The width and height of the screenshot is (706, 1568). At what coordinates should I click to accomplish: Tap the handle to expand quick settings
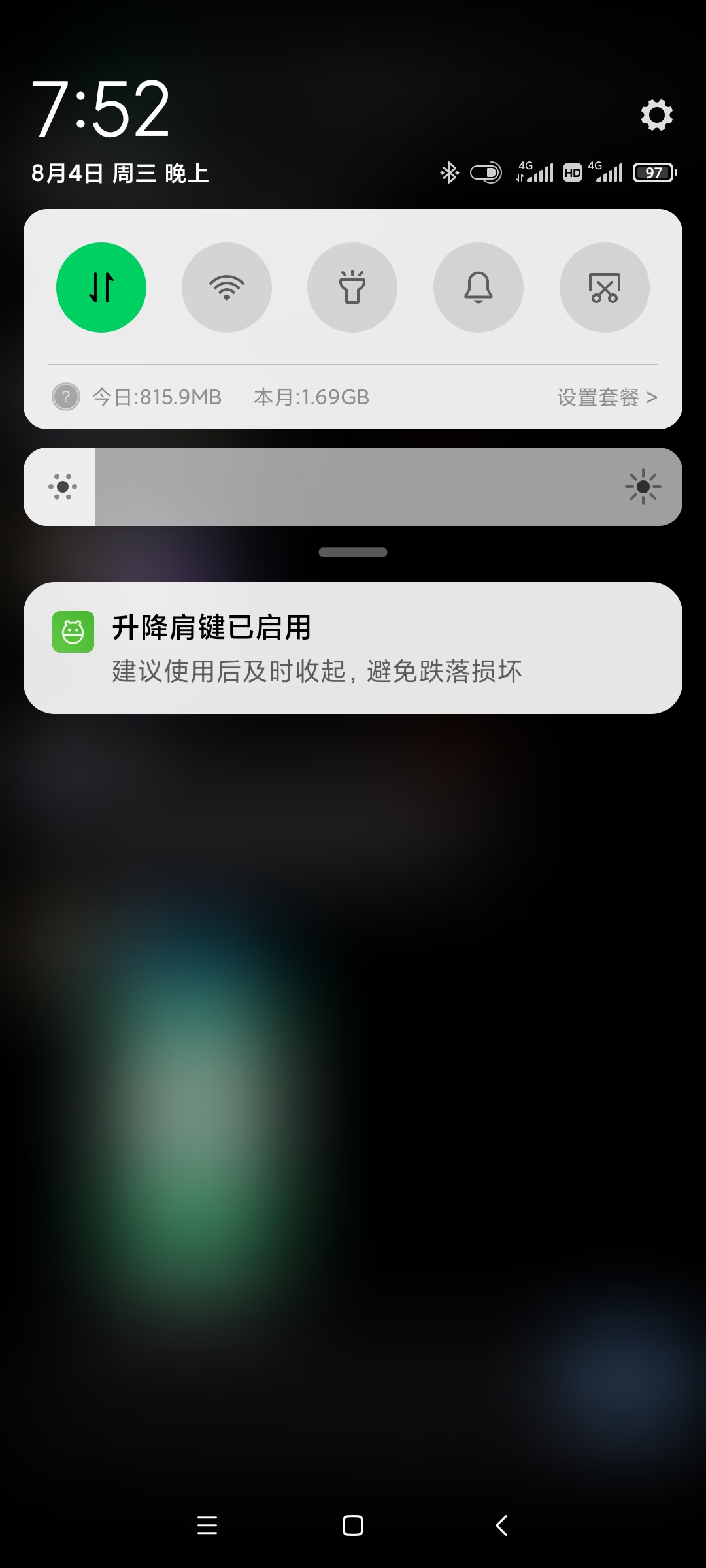[353, 552]
